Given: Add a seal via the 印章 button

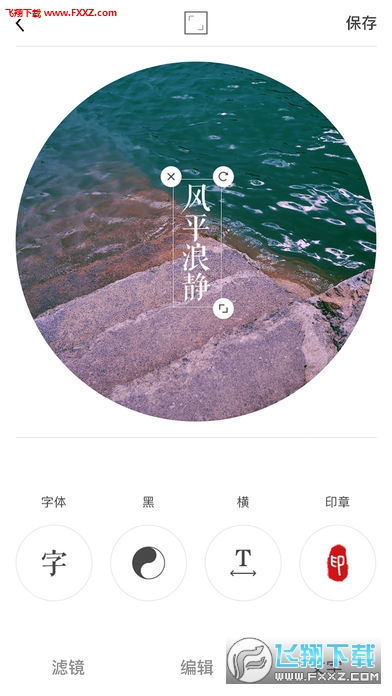Looking at the screenshot, I should point(337,563).
